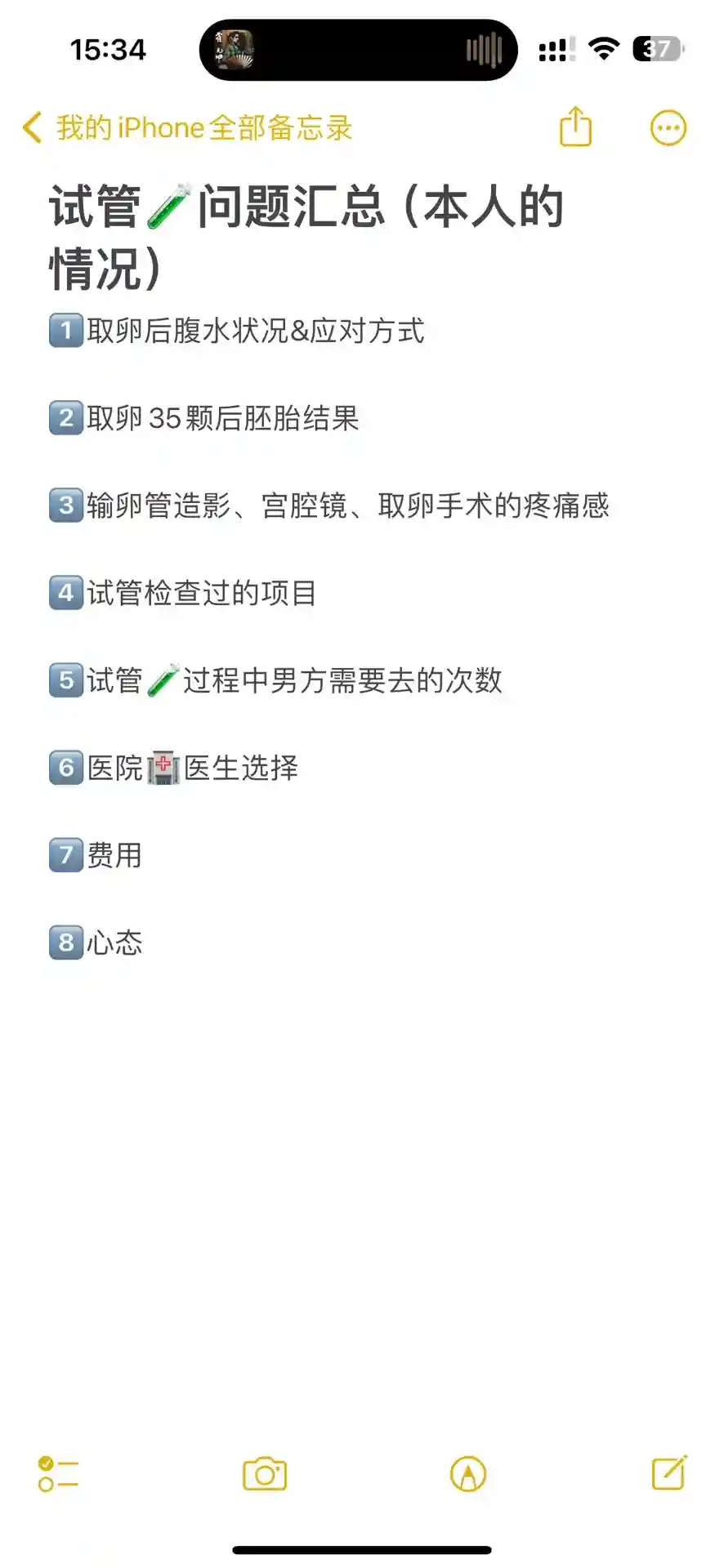The width and height of the screenshot is (724, 1568).
Task: Open the markup pen tool
Action: click(x=468, y=1474)
